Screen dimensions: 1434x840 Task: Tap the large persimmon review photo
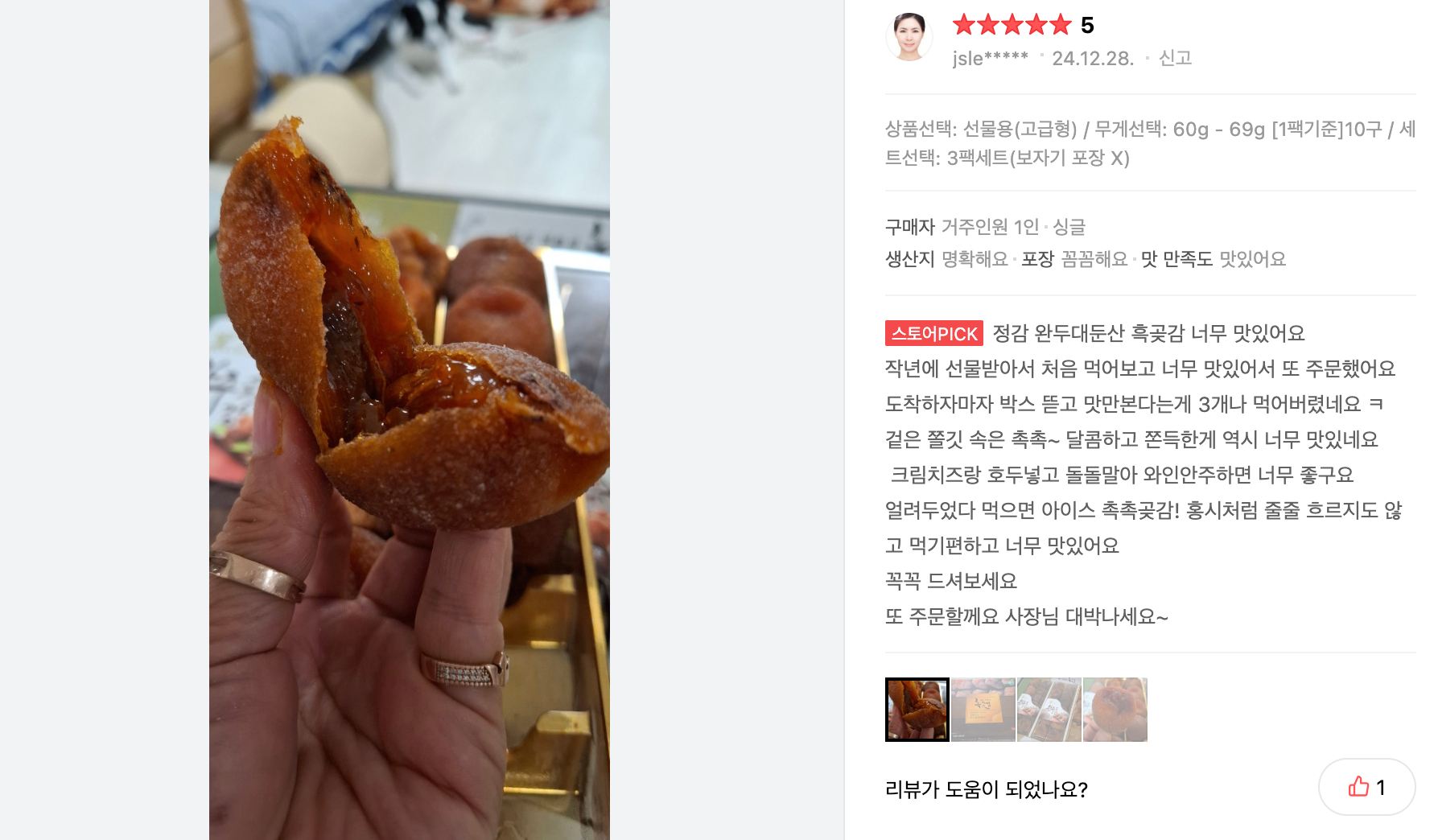[409, 418]
